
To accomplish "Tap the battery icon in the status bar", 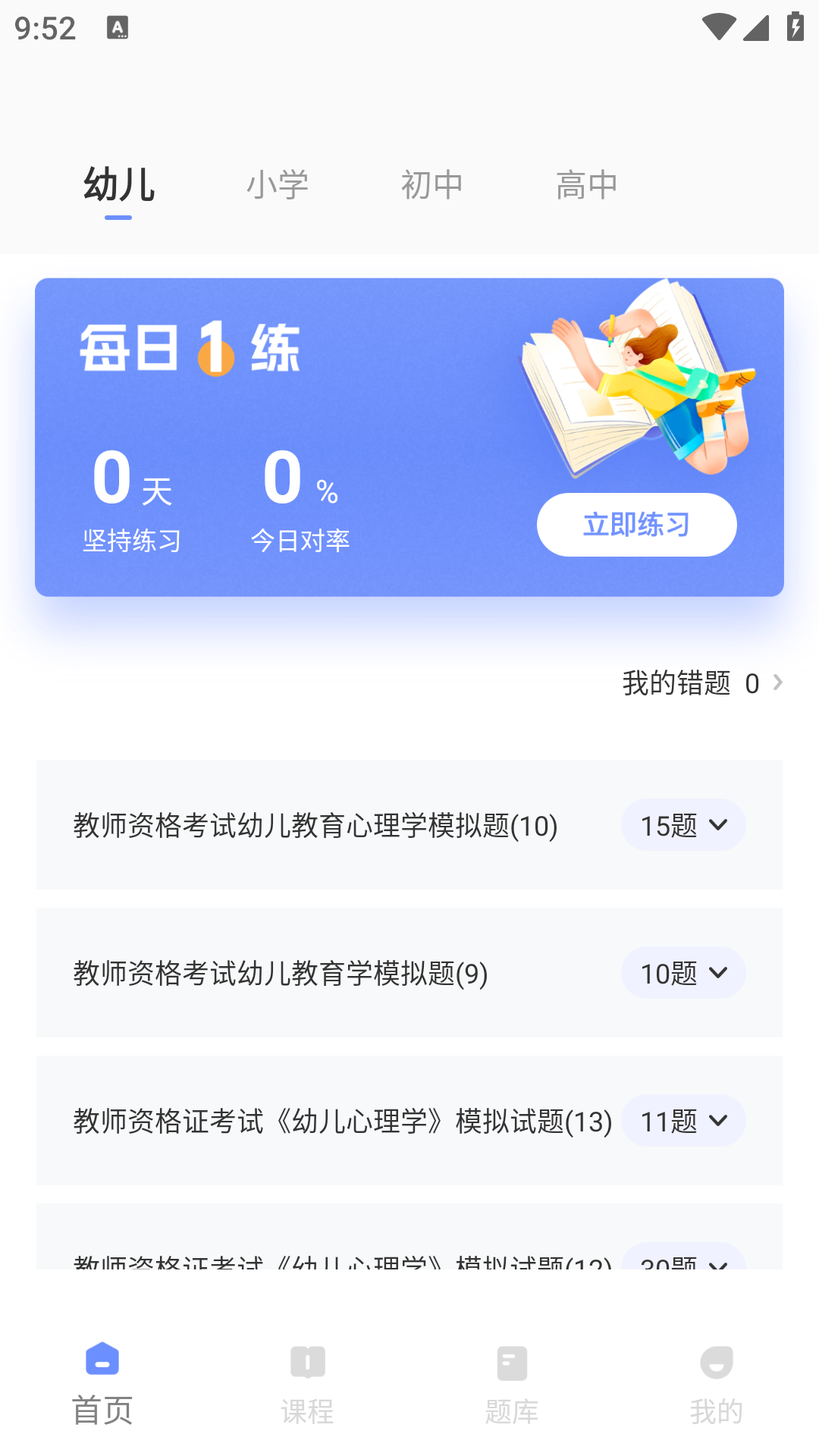I will [794, 25].
